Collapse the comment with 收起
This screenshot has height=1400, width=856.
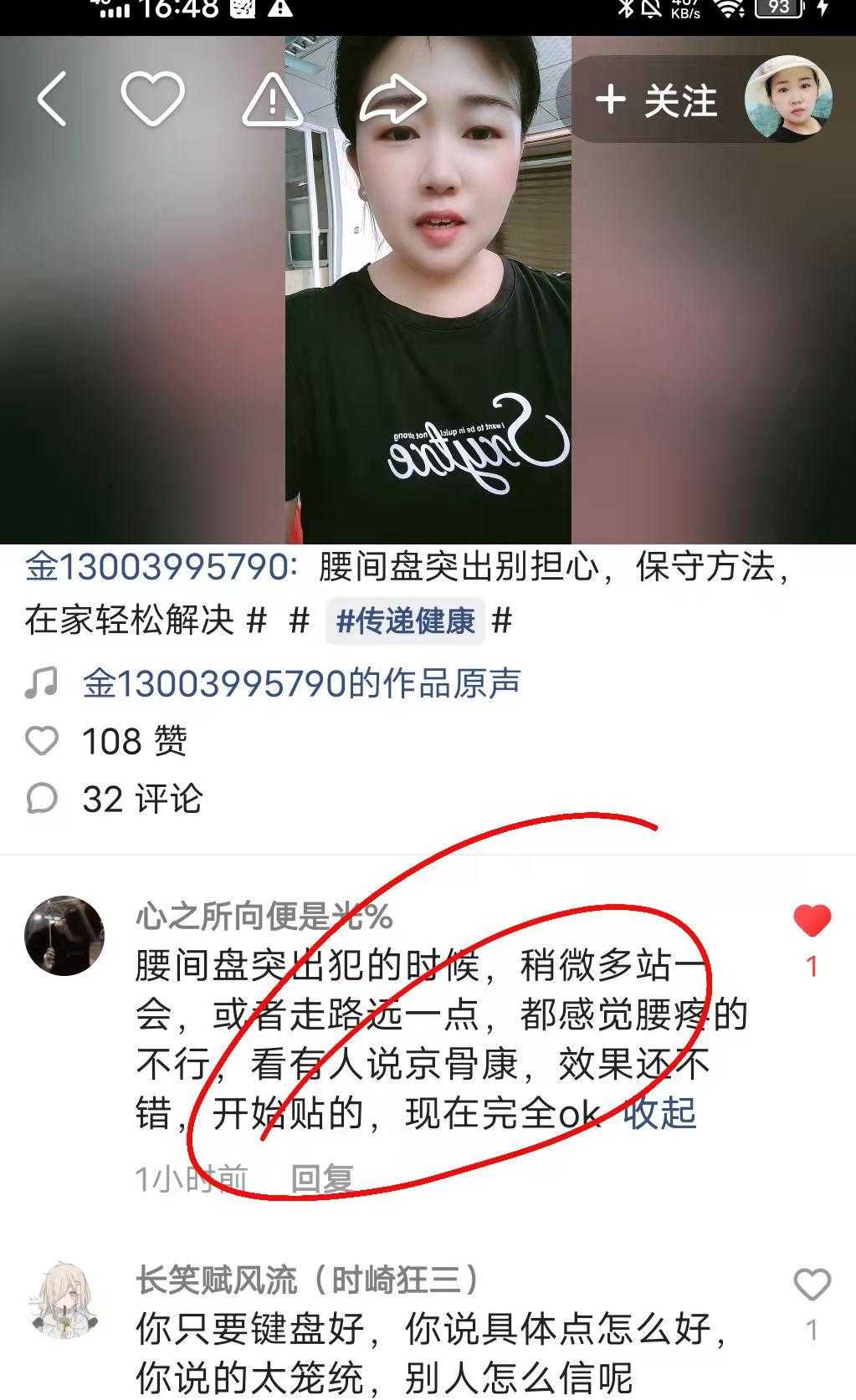click(659, 1113)
